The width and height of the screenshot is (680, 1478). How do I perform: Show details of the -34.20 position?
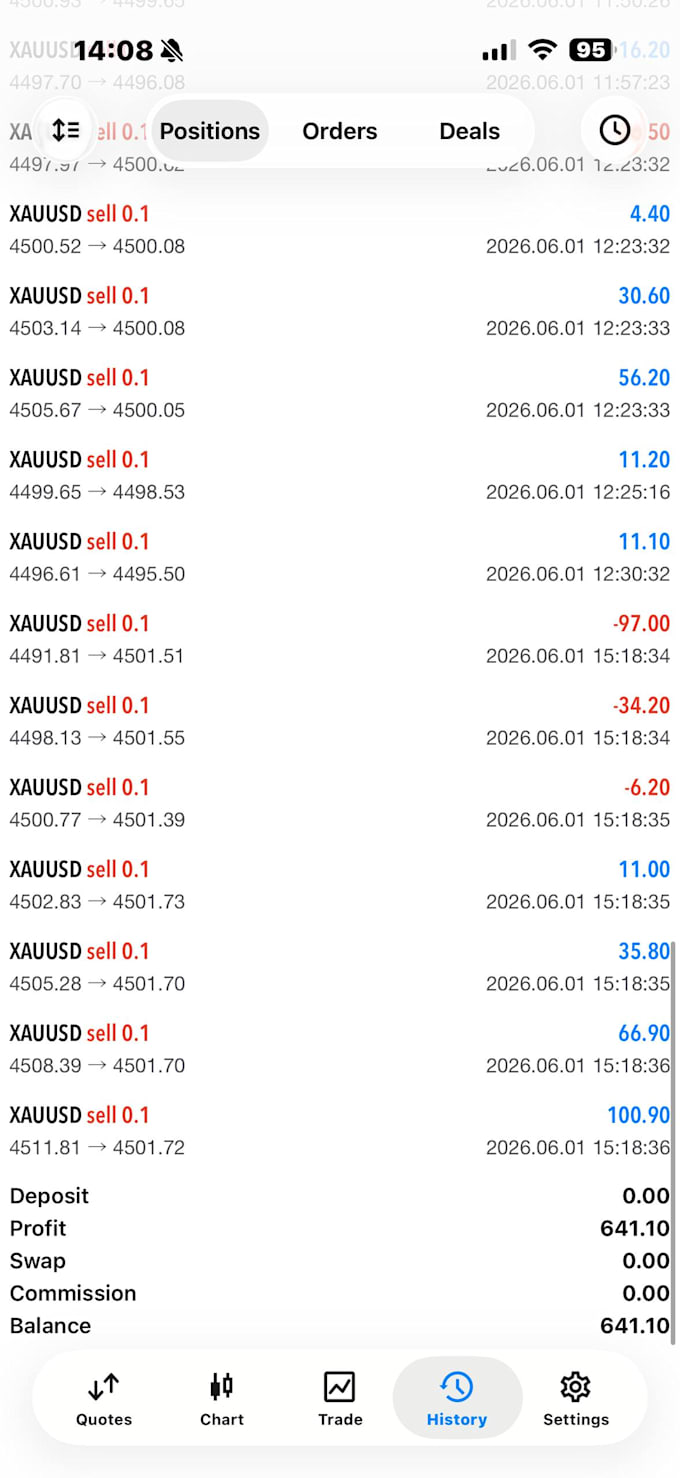point(340,721)
